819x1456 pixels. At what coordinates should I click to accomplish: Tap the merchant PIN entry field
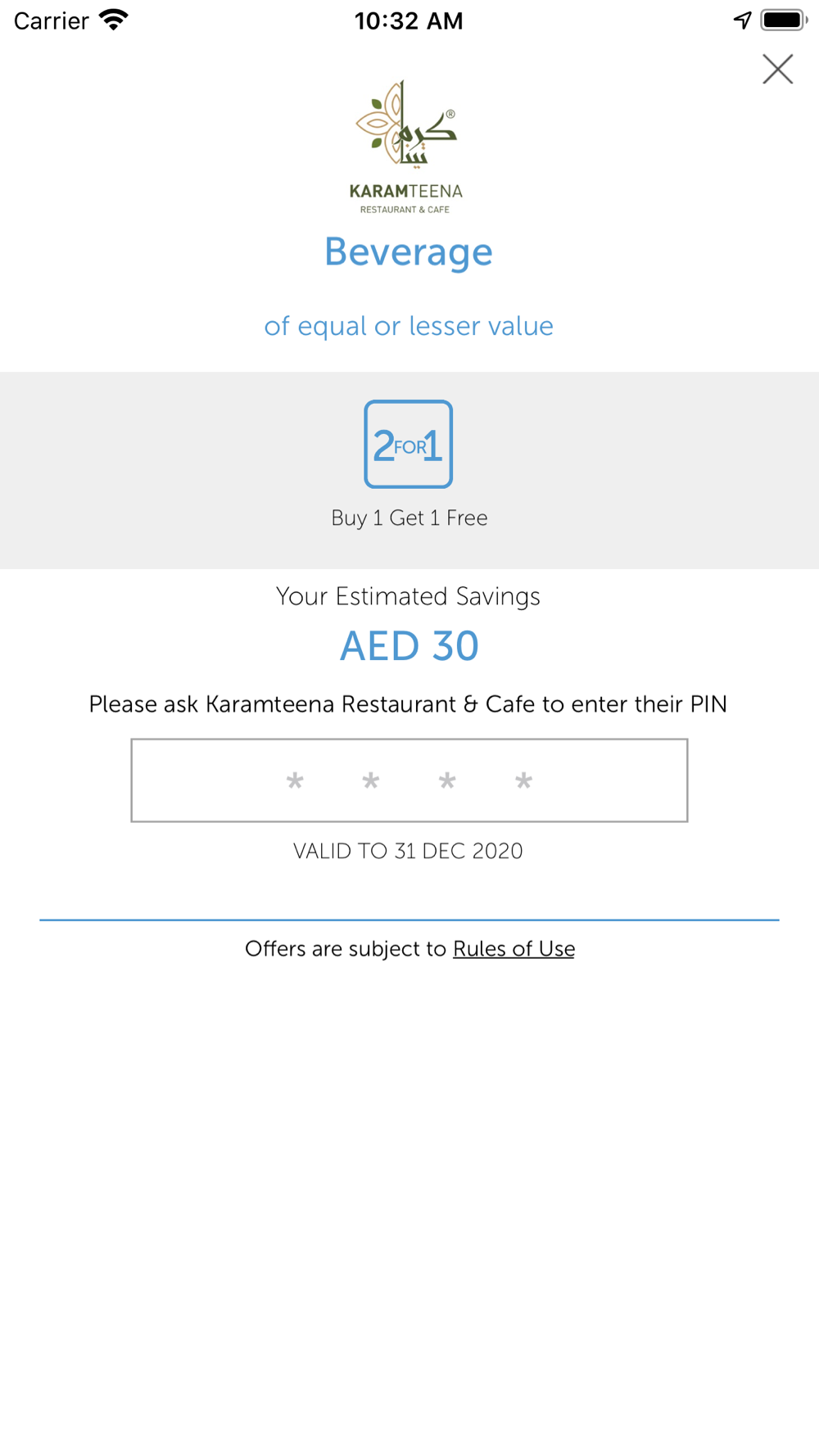[409, 780]
